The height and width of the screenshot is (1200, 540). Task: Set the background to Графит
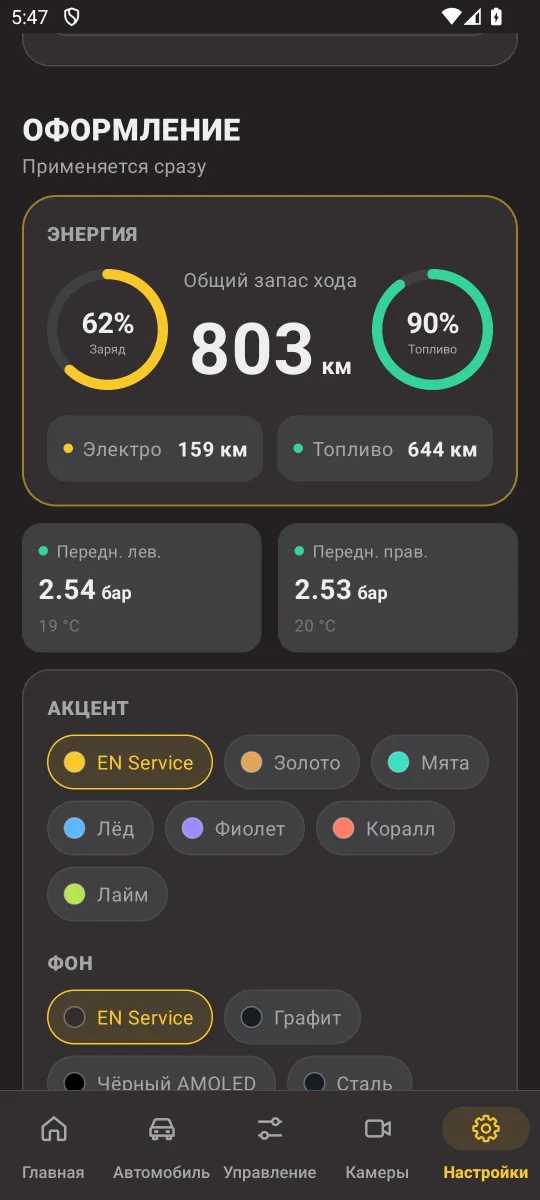coord(292,1017)
